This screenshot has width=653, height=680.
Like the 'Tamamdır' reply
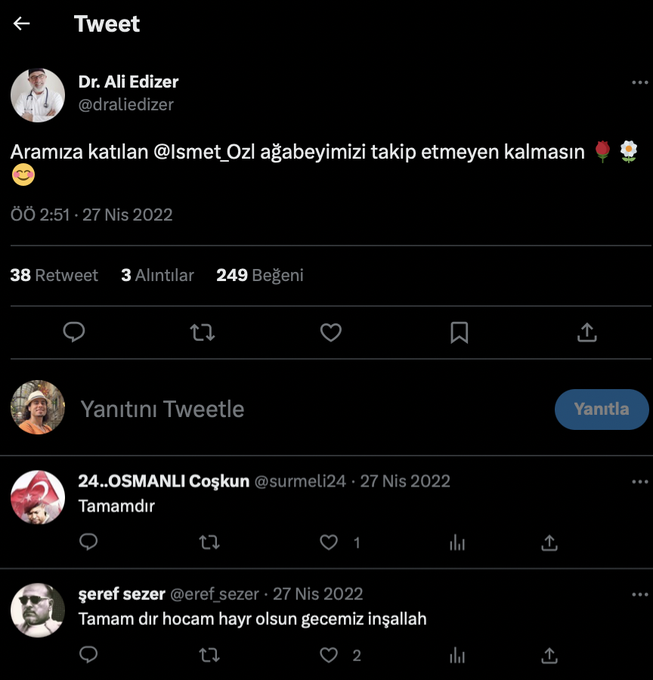point(329,542)
